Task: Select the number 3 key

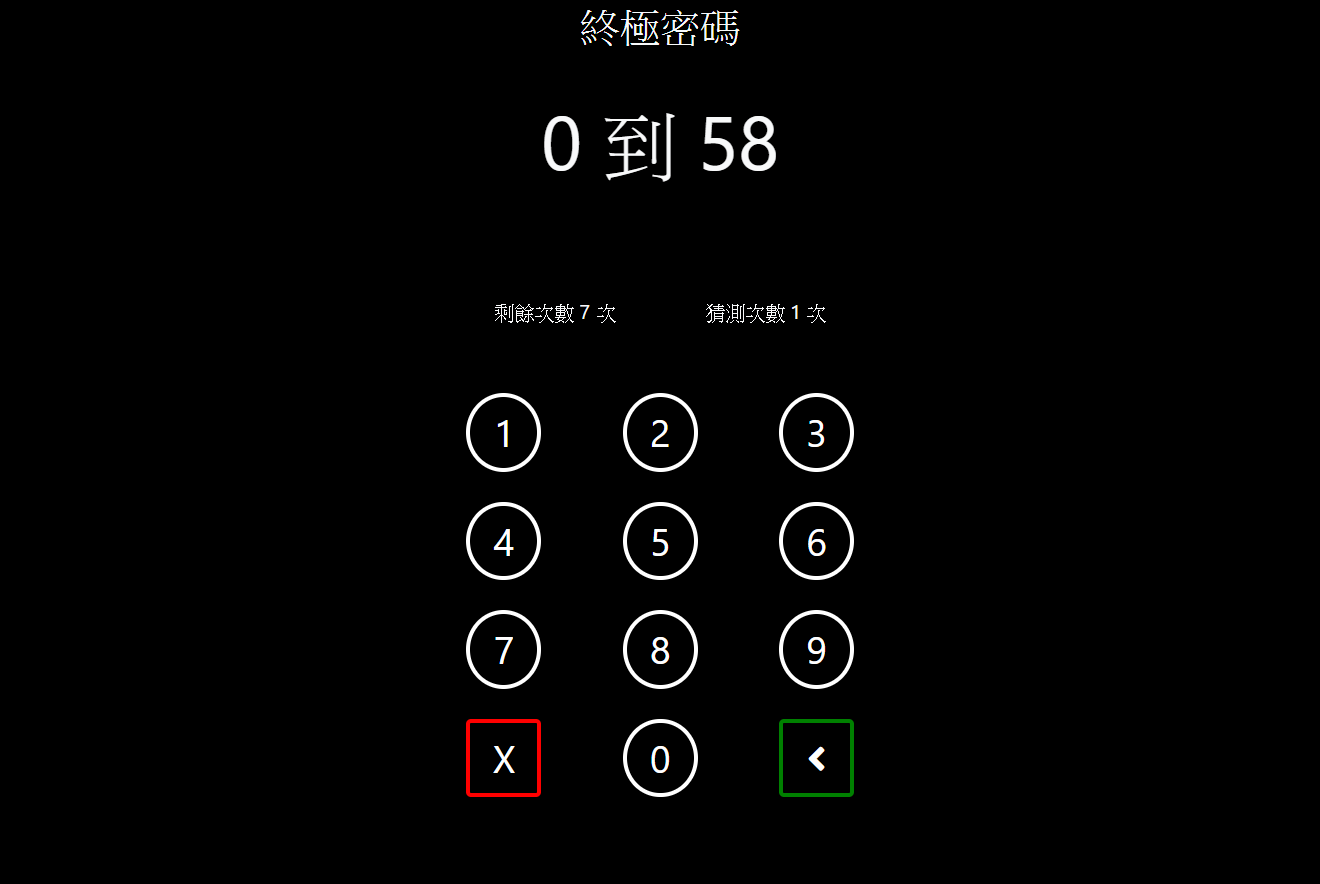Action: click(x=816, y=433)
